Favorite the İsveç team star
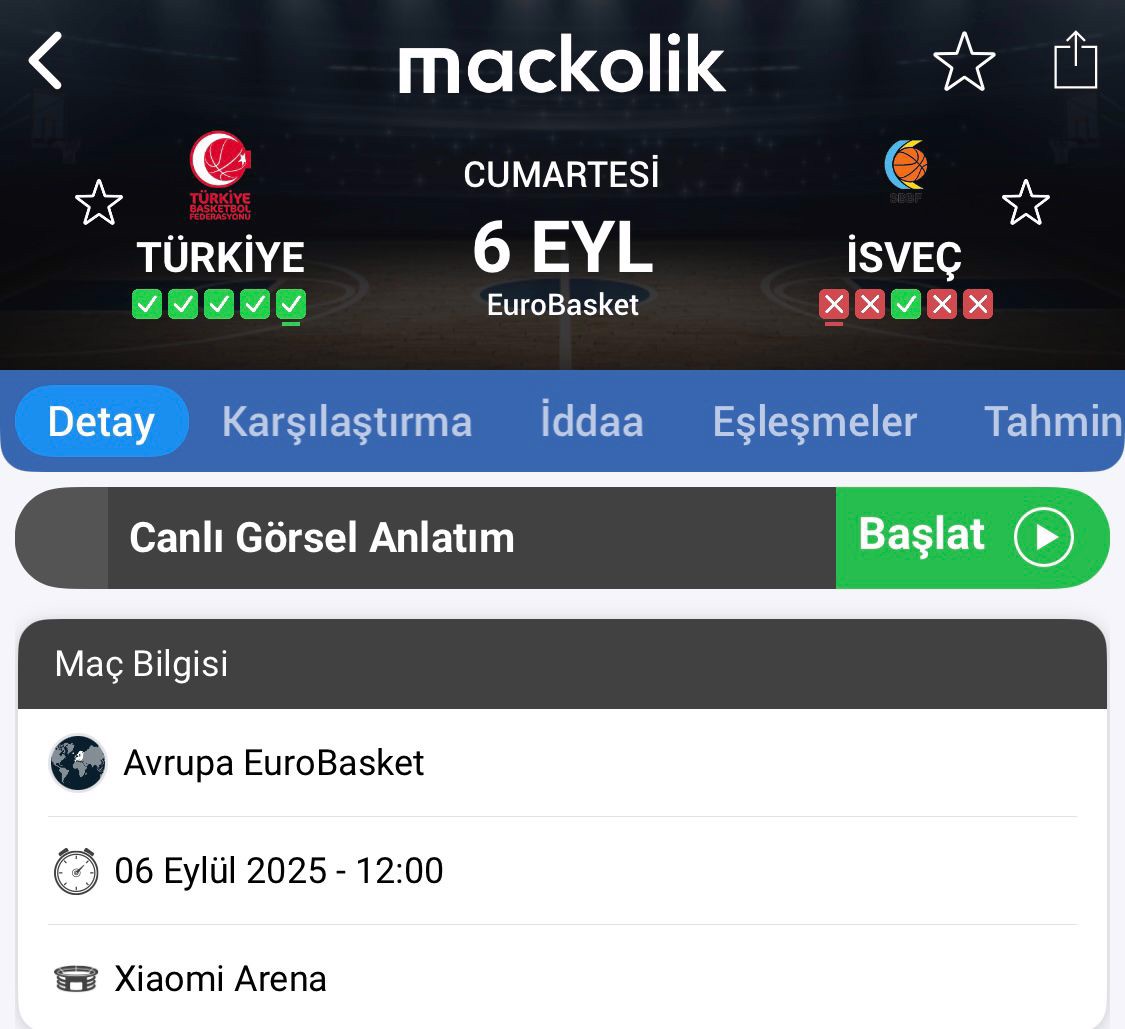Screen dimensions: 1125x1029 click(1026, 203)
